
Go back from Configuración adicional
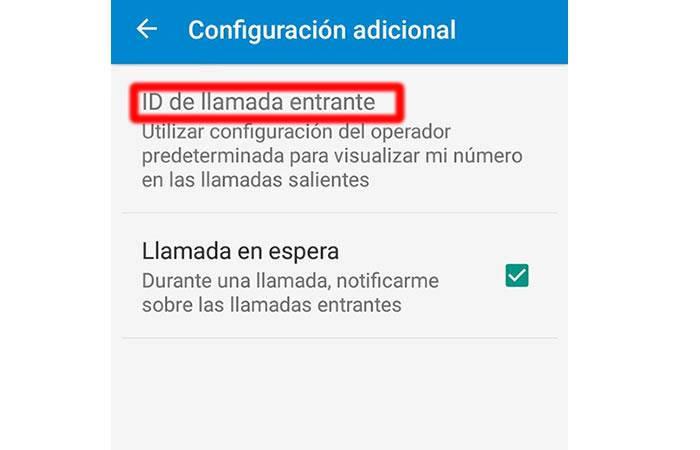(x=147, y=29)
